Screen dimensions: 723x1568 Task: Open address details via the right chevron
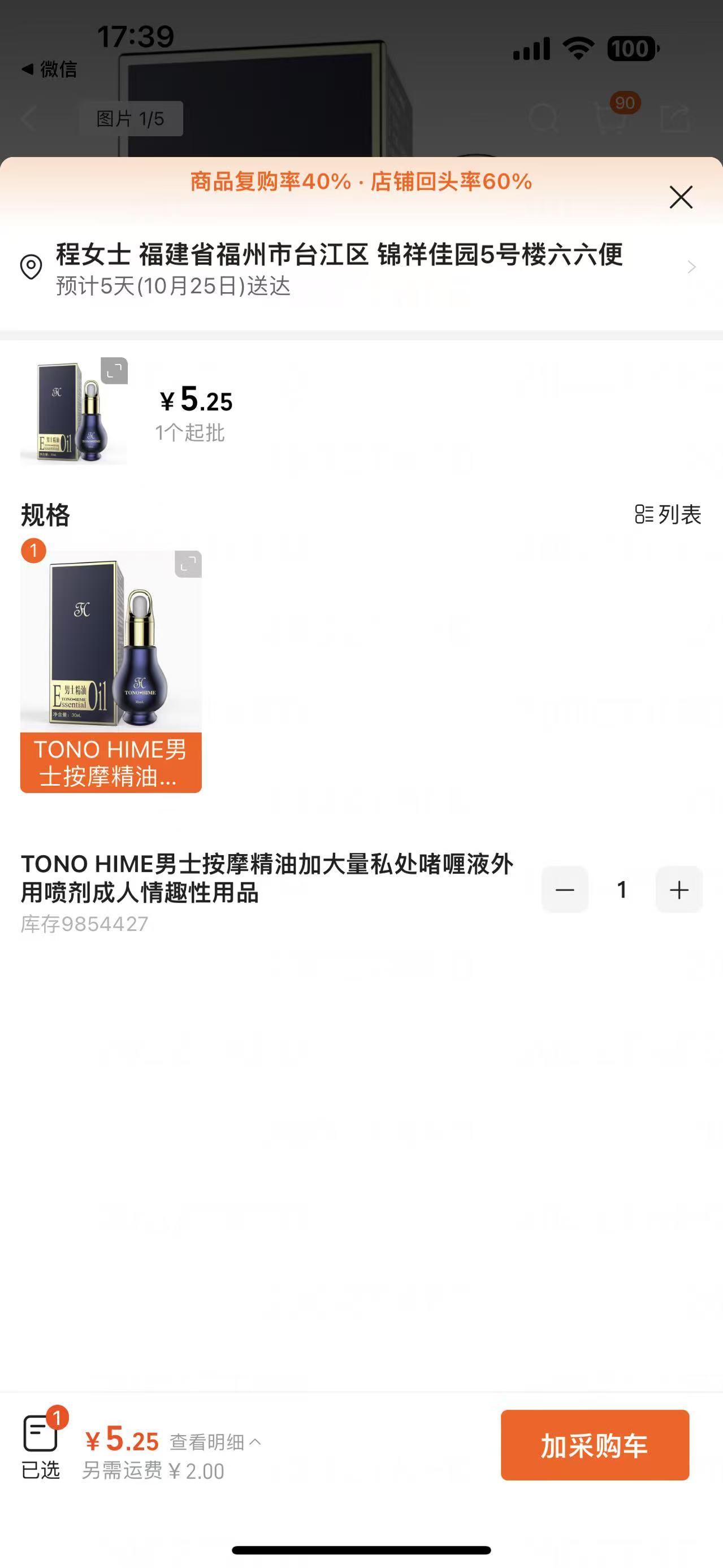pos(691,267)
